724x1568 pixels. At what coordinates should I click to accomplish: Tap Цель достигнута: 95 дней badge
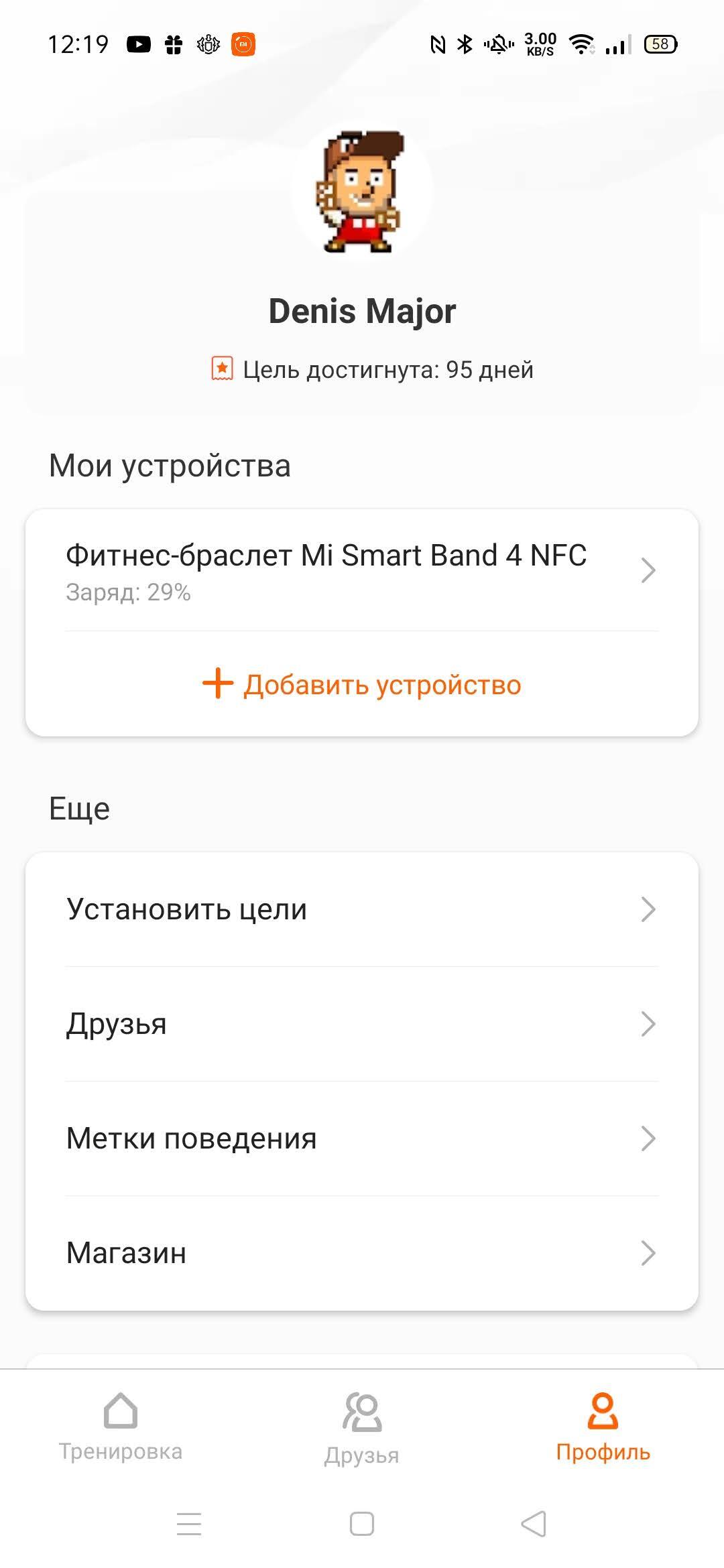pos(373,369)
